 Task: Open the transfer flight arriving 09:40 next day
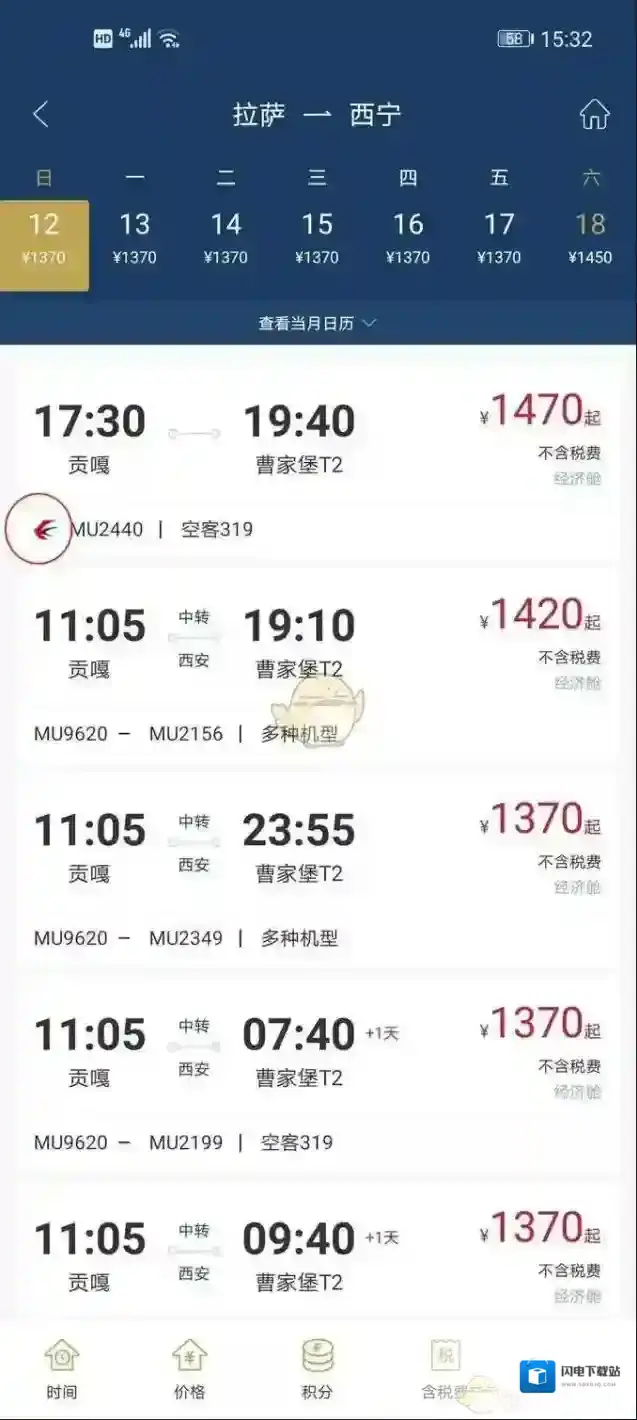point(317,1255)
